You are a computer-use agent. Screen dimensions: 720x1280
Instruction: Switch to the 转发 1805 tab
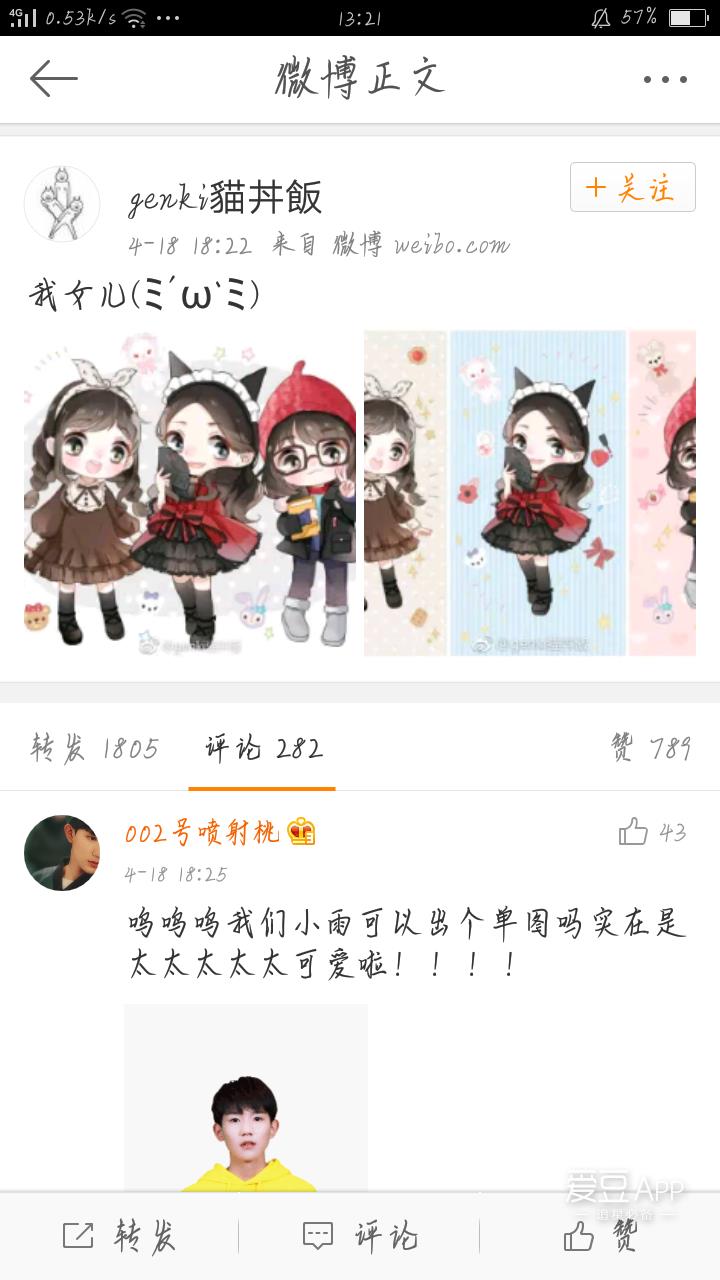[95, 748]
